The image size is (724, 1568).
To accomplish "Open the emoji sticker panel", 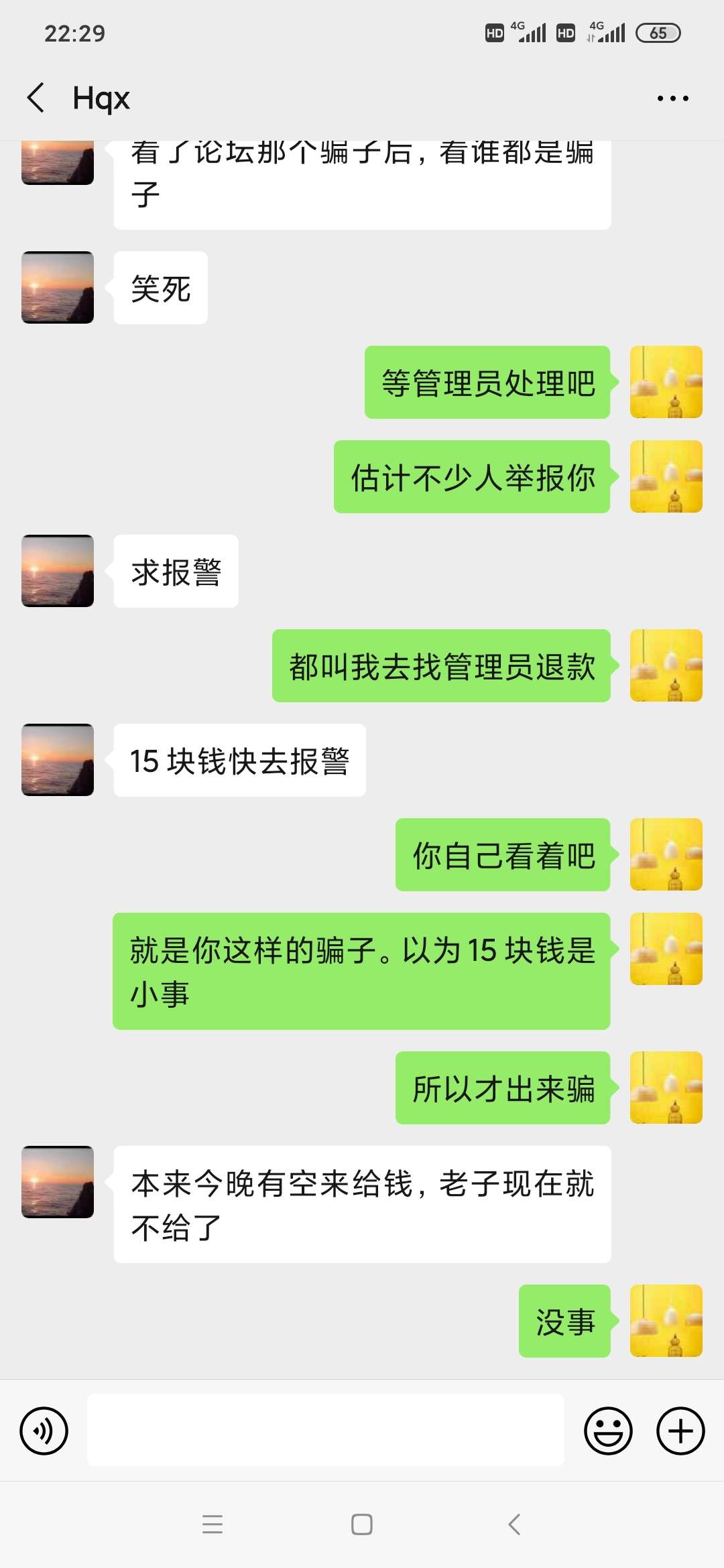I will (608, 1431).
